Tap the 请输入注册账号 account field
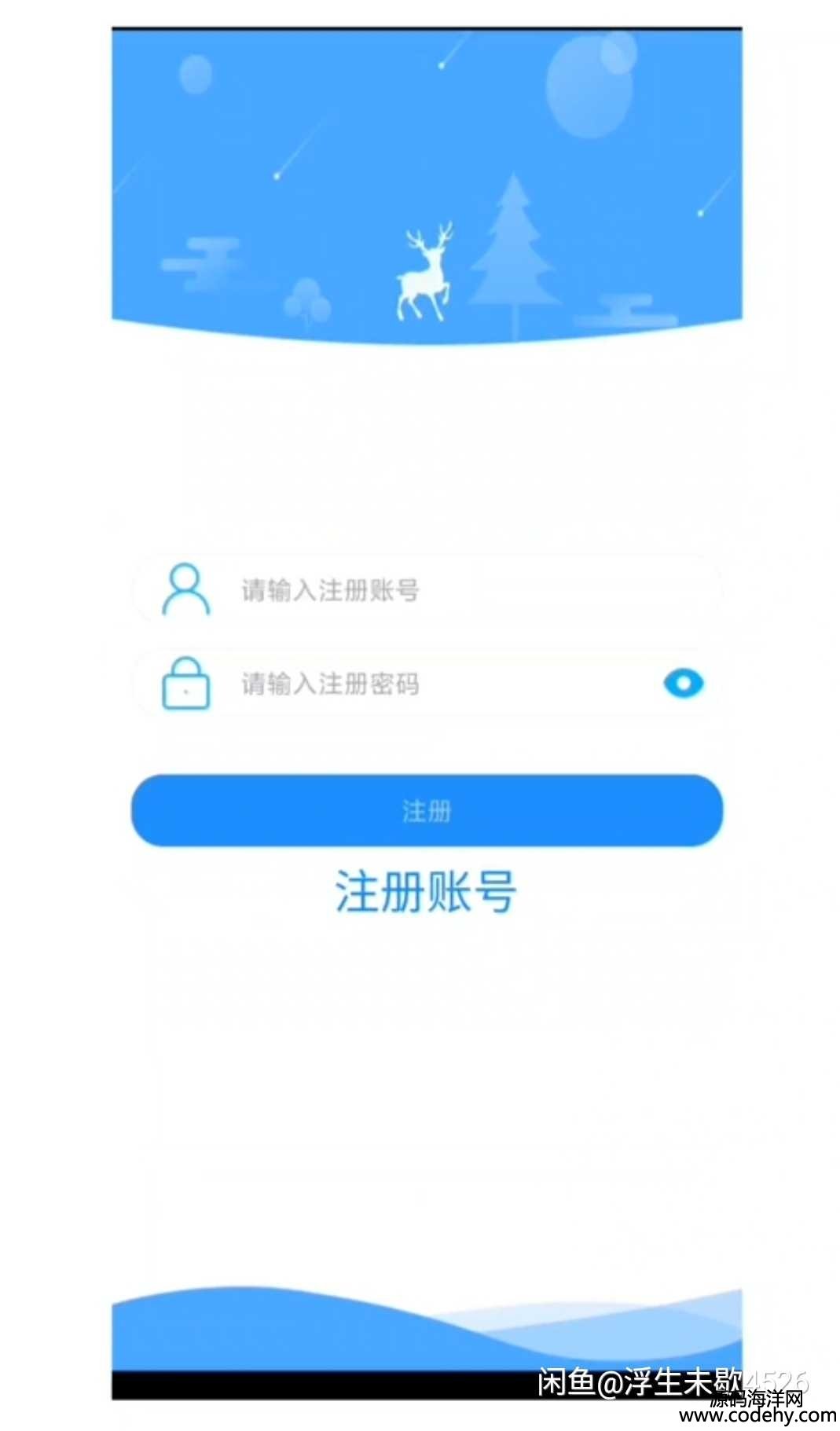The height and width of the screenshot is (1431, 840). 440,590
